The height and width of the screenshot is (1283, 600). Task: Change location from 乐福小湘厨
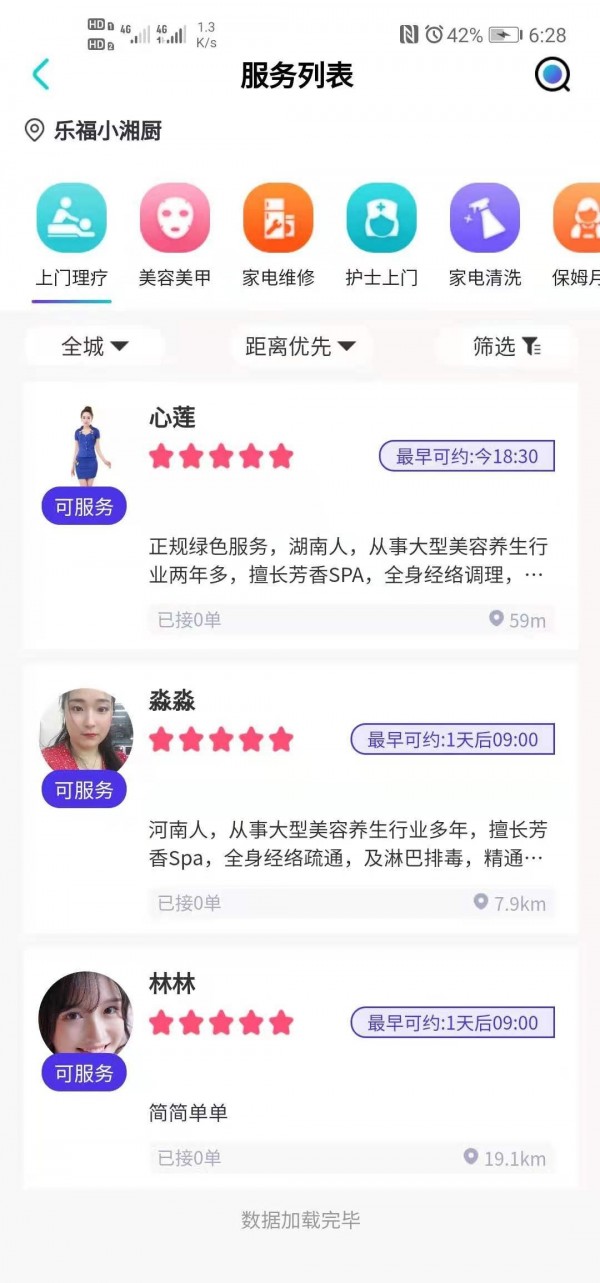[x=94, y=131]
